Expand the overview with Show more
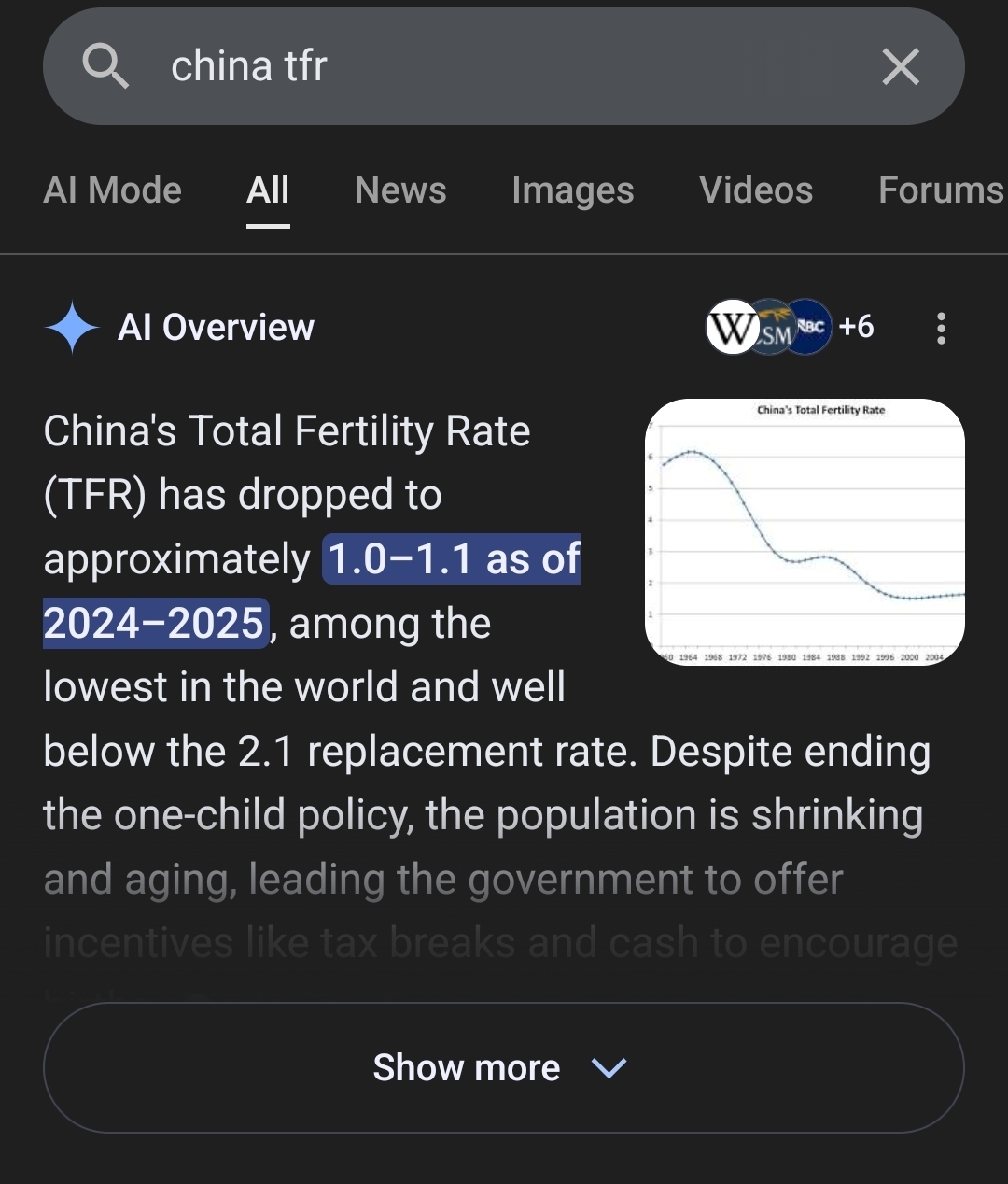 503,1067
